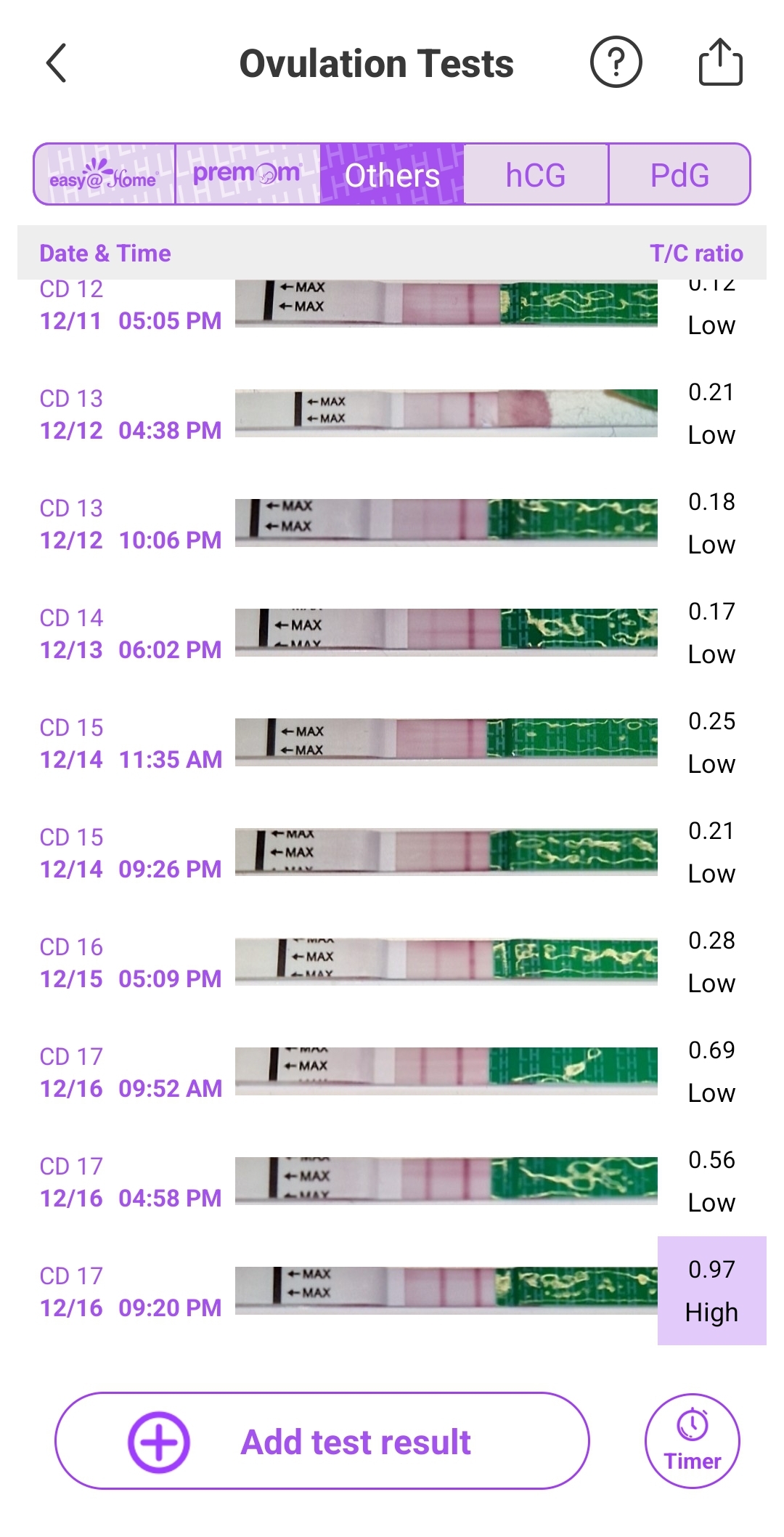Viewport: 784px width, 1537px height.
Task: Open the 12/13 06:02 PM test entry
Action: 392,633
